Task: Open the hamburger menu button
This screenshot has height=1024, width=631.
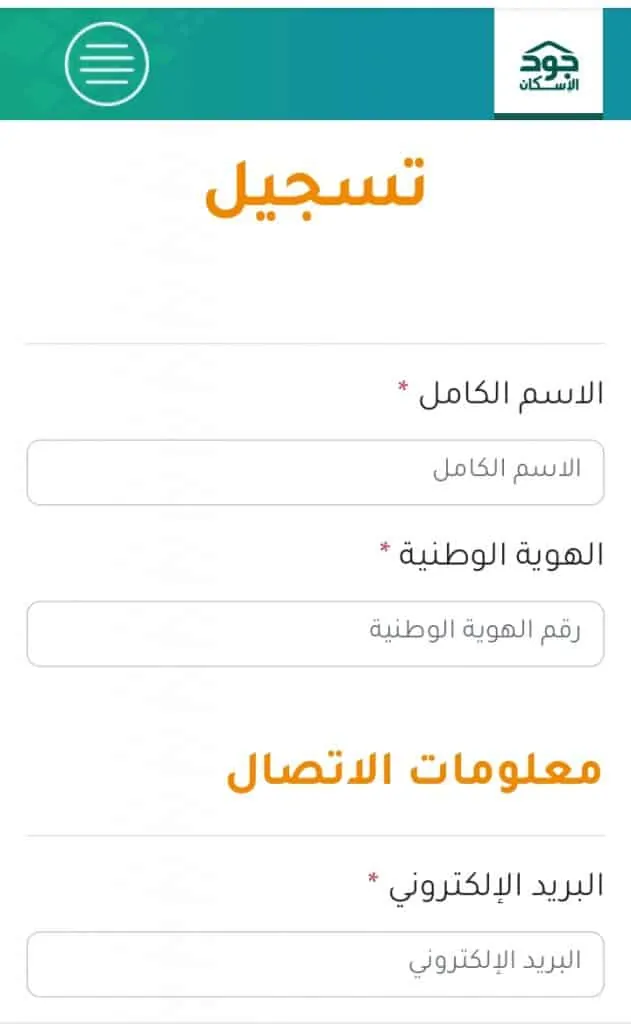Action: coord(107,64)
